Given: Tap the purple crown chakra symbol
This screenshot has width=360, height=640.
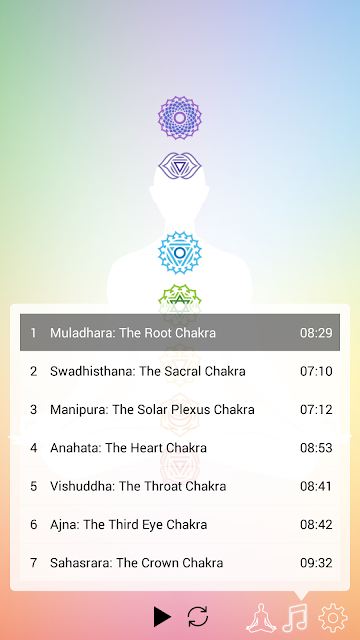Looking at the screenshot, I should pos(180,118).
